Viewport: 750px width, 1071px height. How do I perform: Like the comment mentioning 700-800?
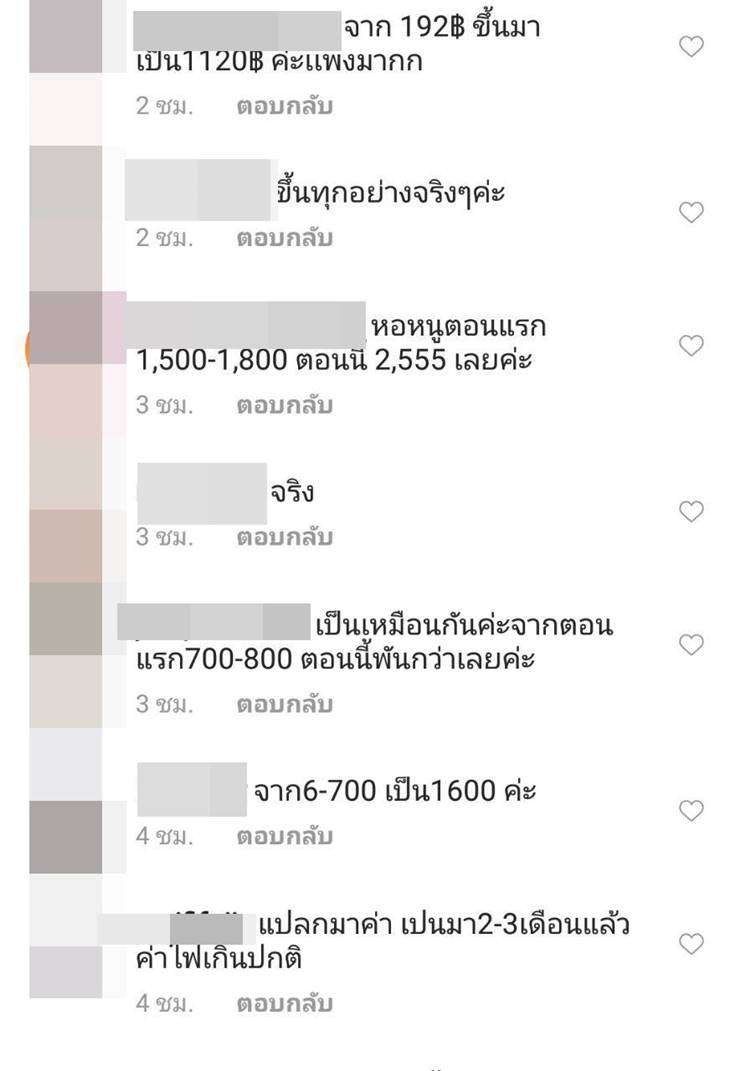[691, 644]
